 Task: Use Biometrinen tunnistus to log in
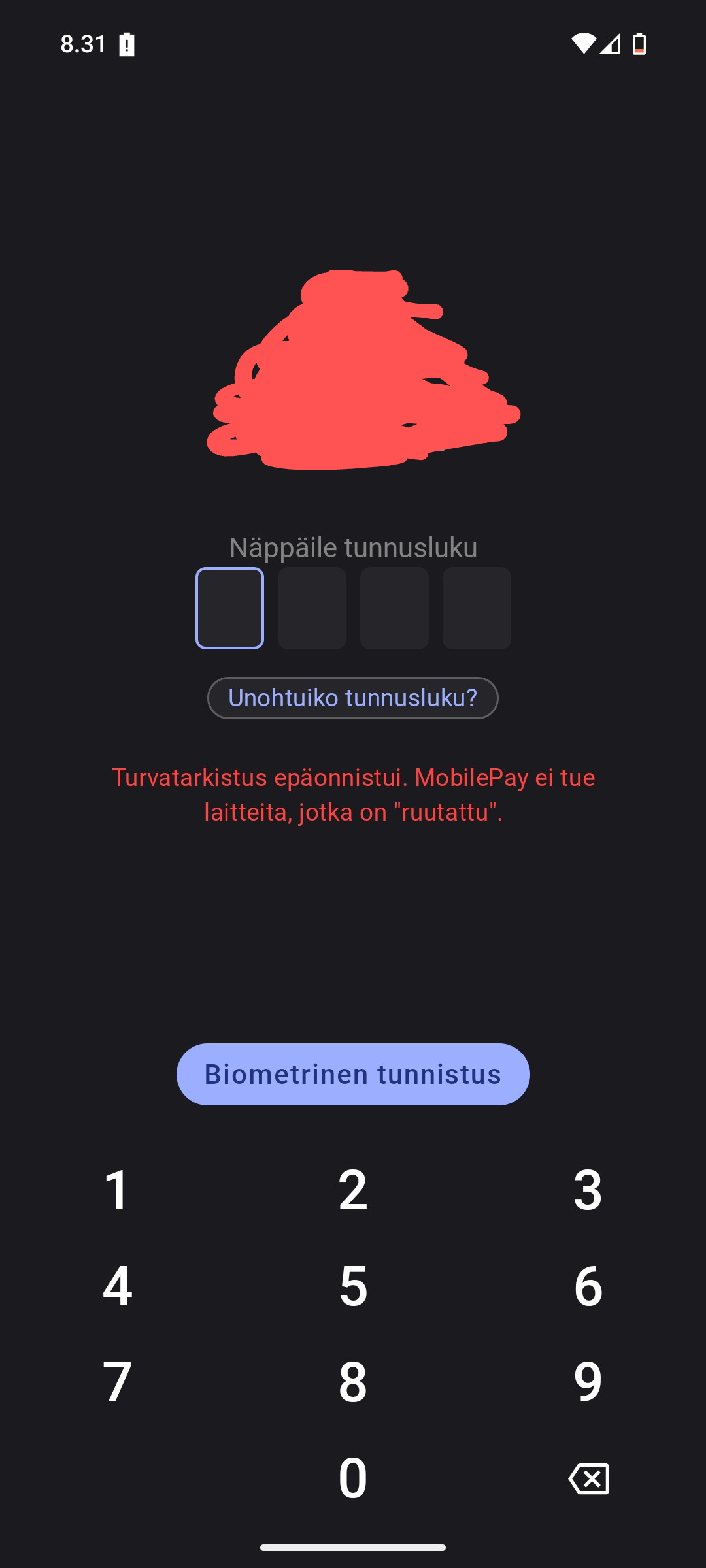pyautogui.click(x=353, y=1074)
